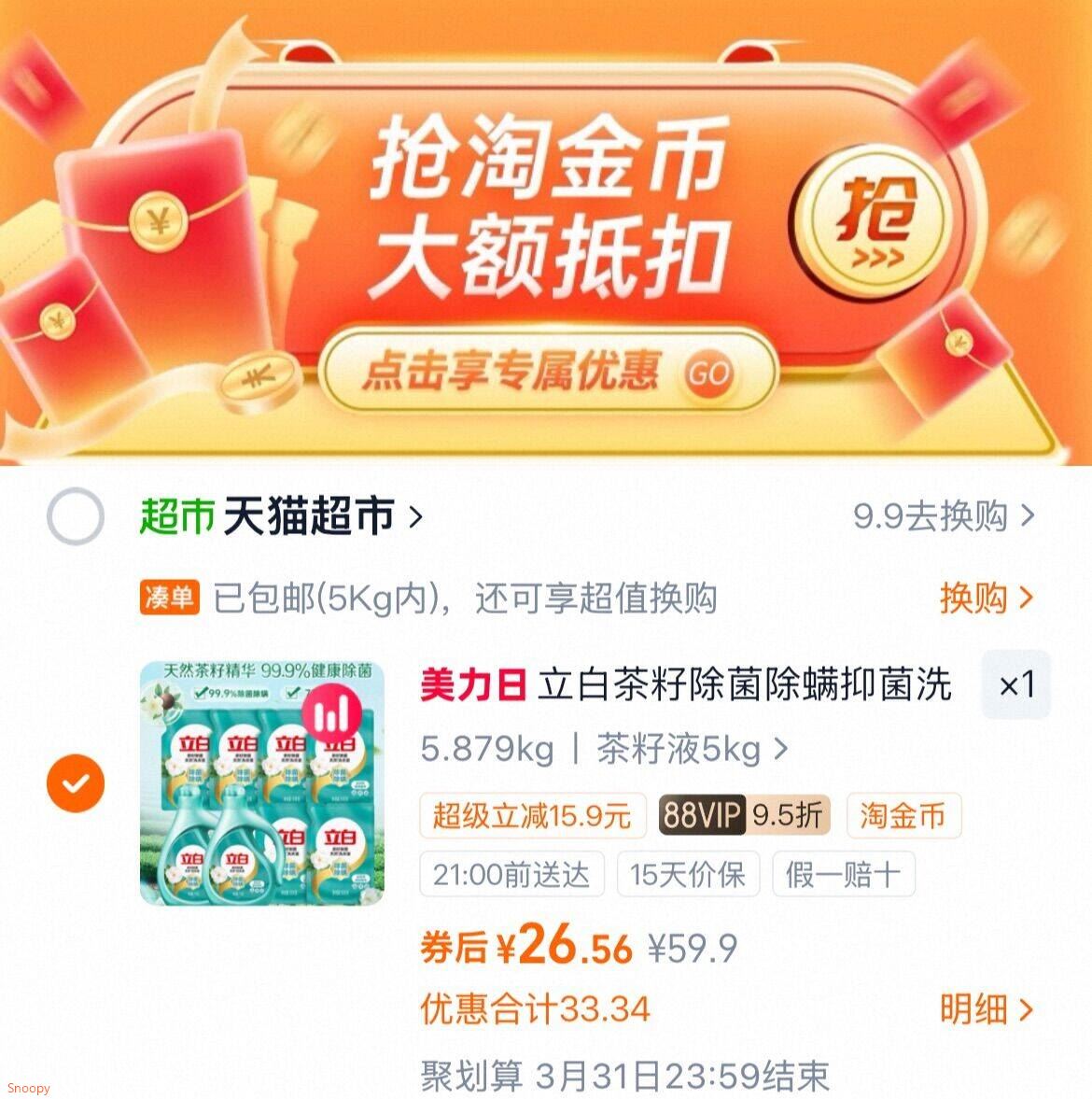
Task: Open the 立白 product image
Action: click(x=262, y=782)
